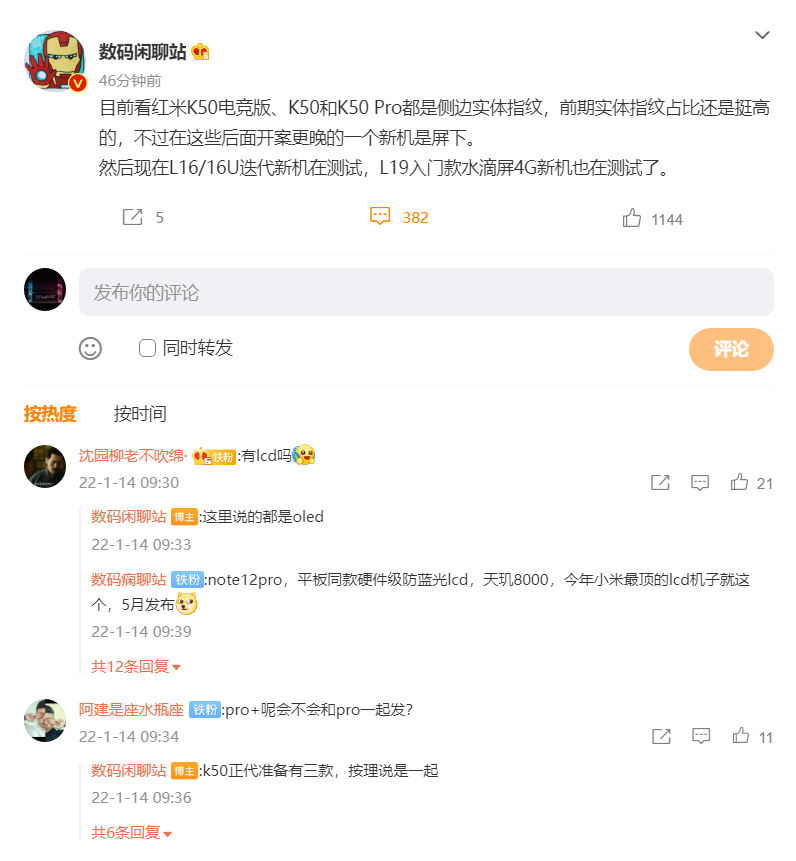Submit with the orange 评论 button

point(731,349)
